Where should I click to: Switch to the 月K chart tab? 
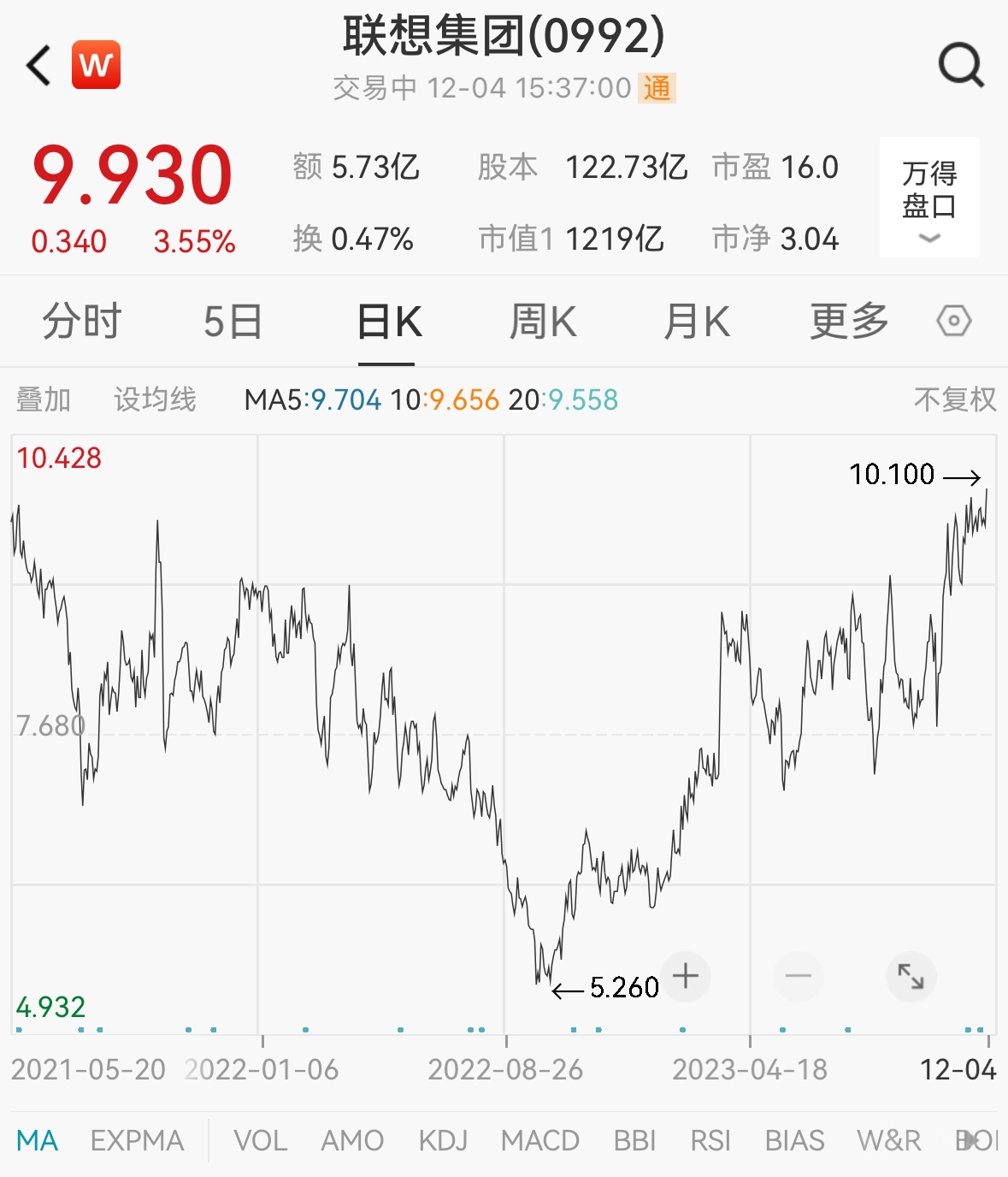[x=697, y=322]
